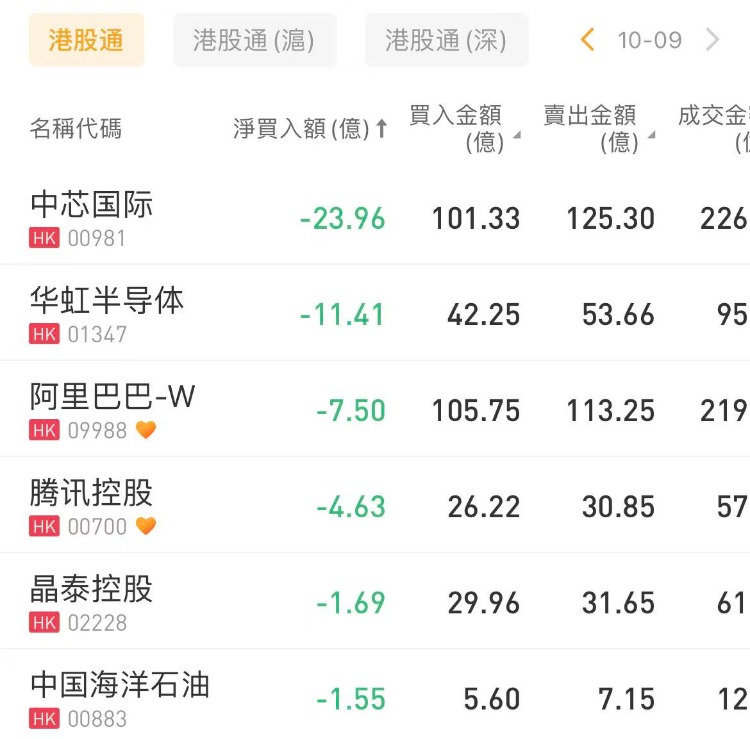Image resolution: width=750 pixels, height=739 pixels.
Task: Open 中国海洋石油 stock details
Action: 120,696
